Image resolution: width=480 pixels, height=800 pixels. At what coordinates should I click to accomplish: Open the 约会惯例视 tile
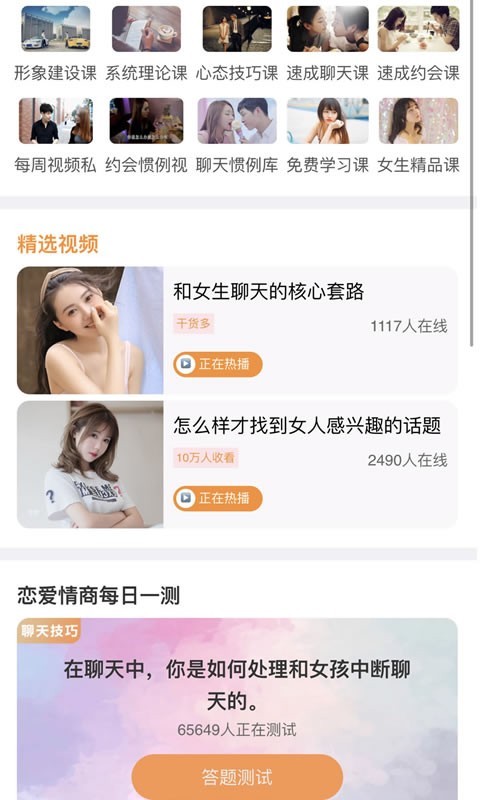click(x=146, y=136)
